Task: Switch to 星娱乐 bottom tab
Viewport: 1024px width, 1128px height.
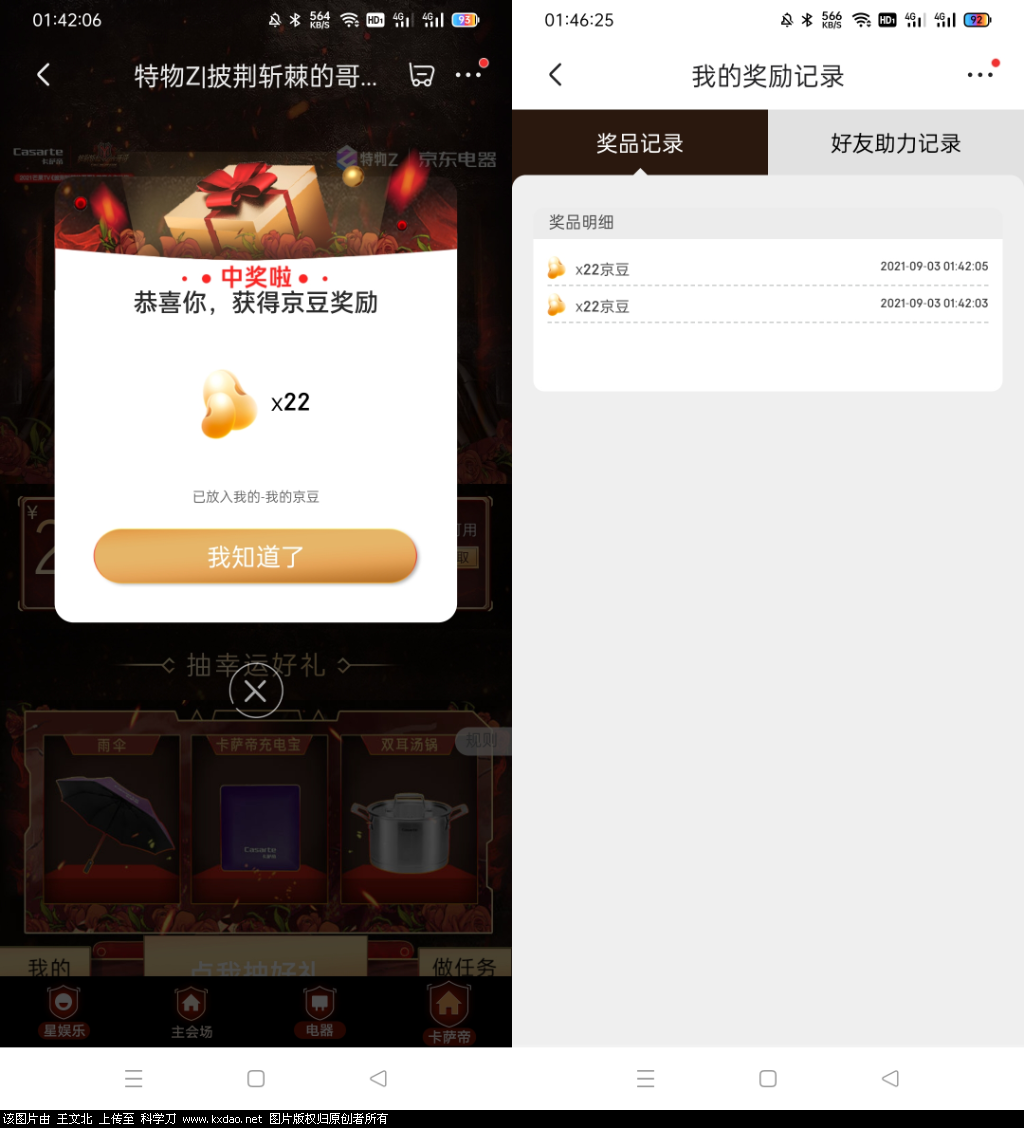Action: (x=63, y=1012)
